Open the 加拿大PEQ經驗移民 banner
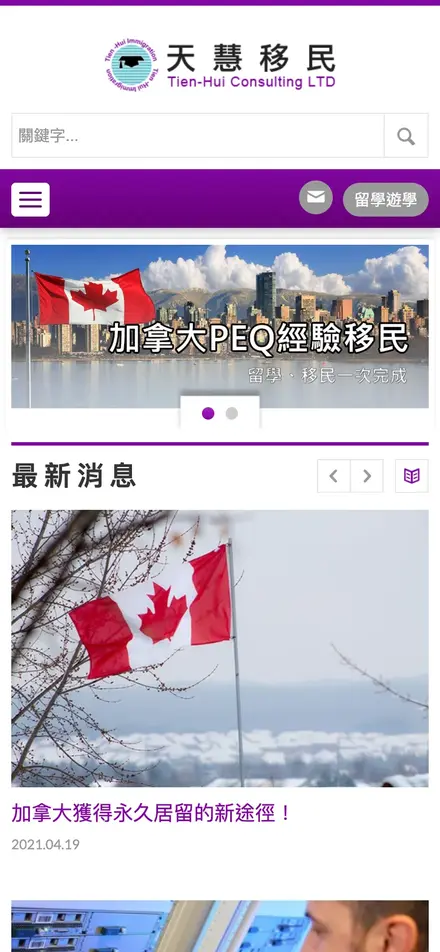Image resolution: width=440 pixels, height=952 pixels. pyautogui.click(x=220, y=327)
